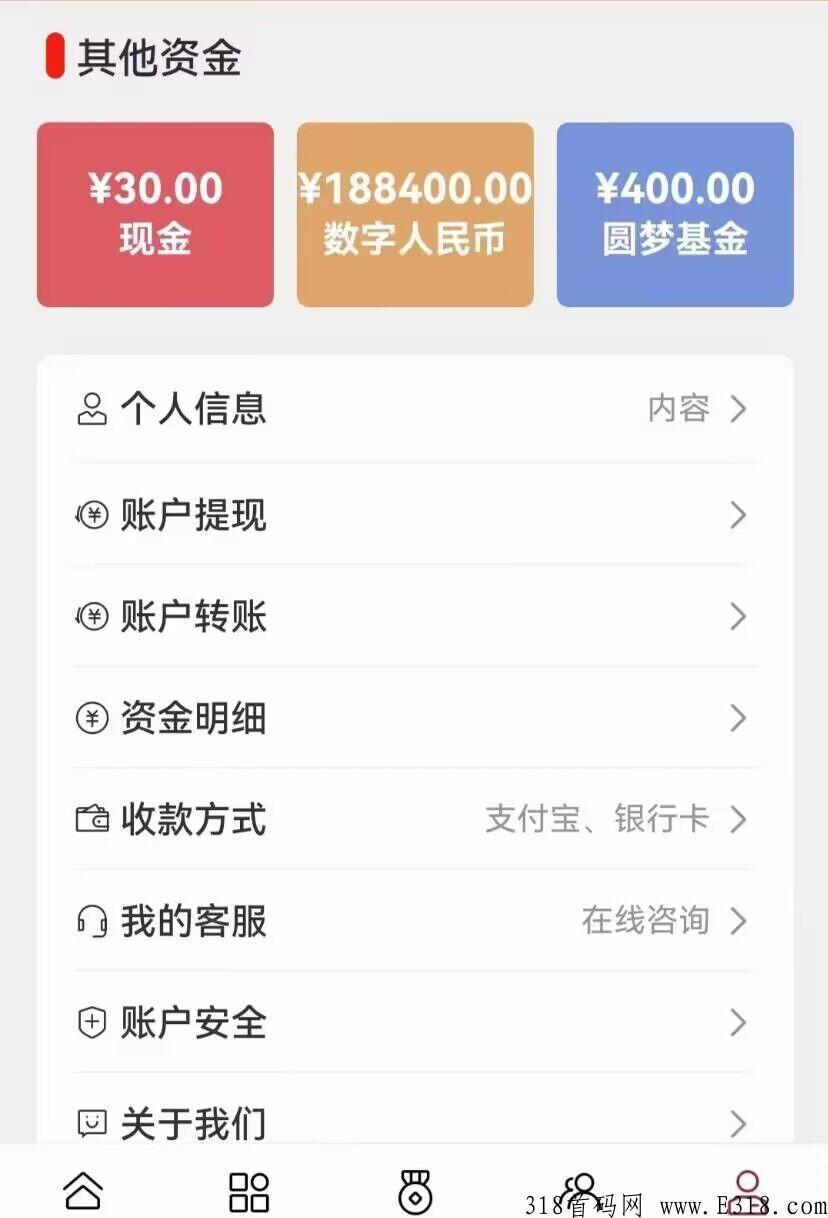The width and height of the screenshot is (828, 1218).
Task: Select the medal/badge icon in bottom navigation
Action: click(414, 1190)
